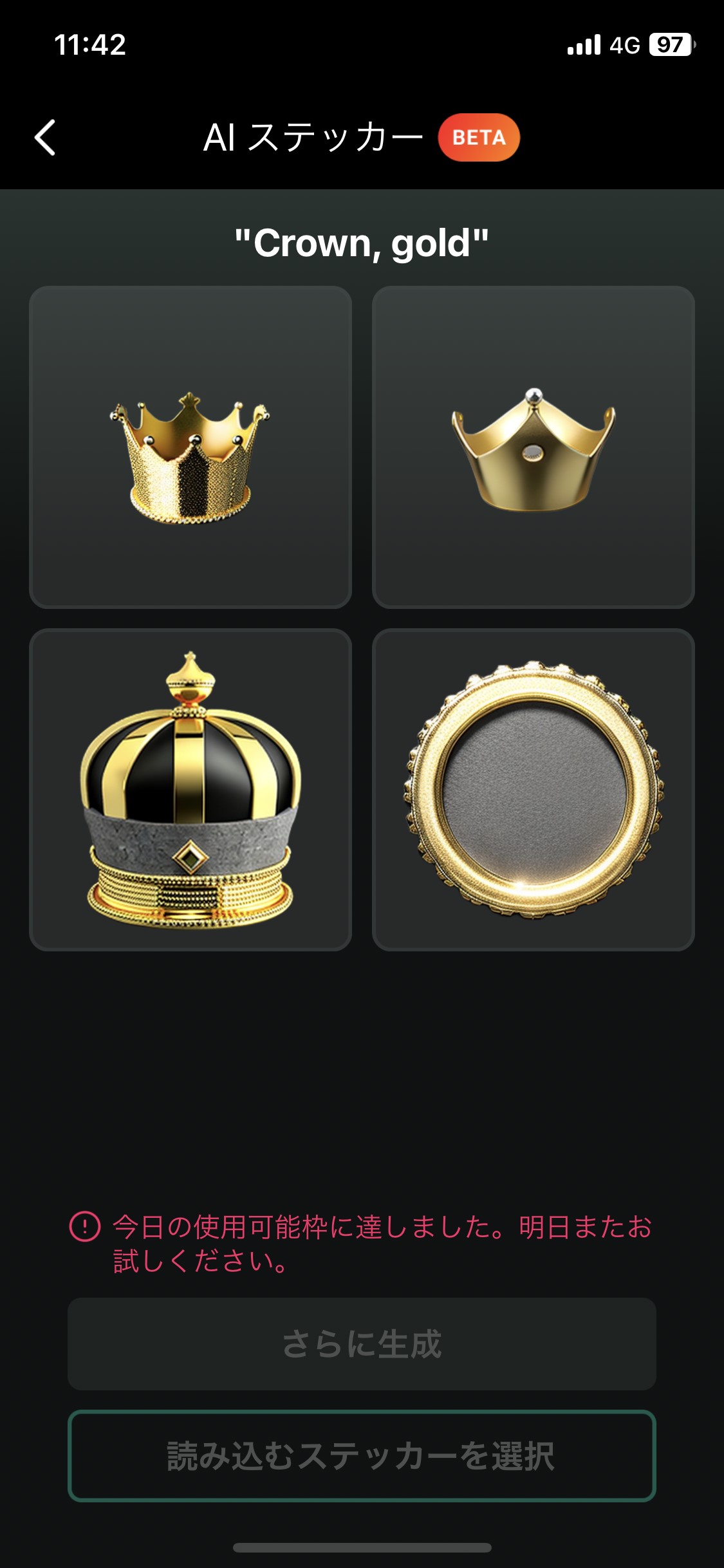Tap the さらに生成 button
The image size is (724, 1568).
point(362,1344)
